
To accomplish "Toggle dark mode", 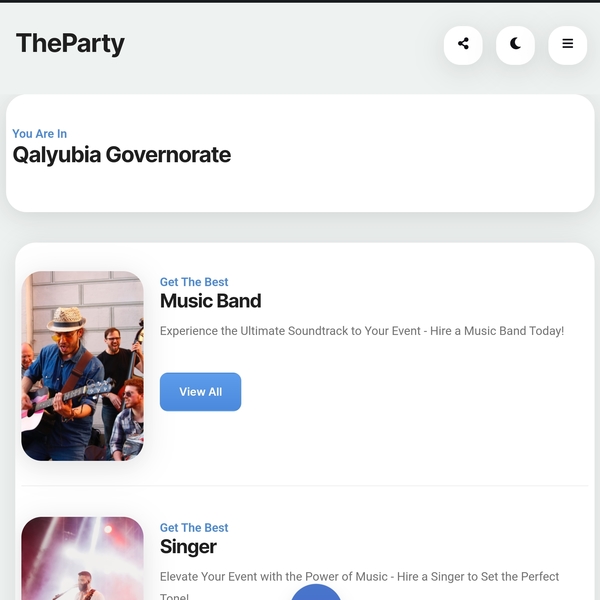I will tap(515, 44).
